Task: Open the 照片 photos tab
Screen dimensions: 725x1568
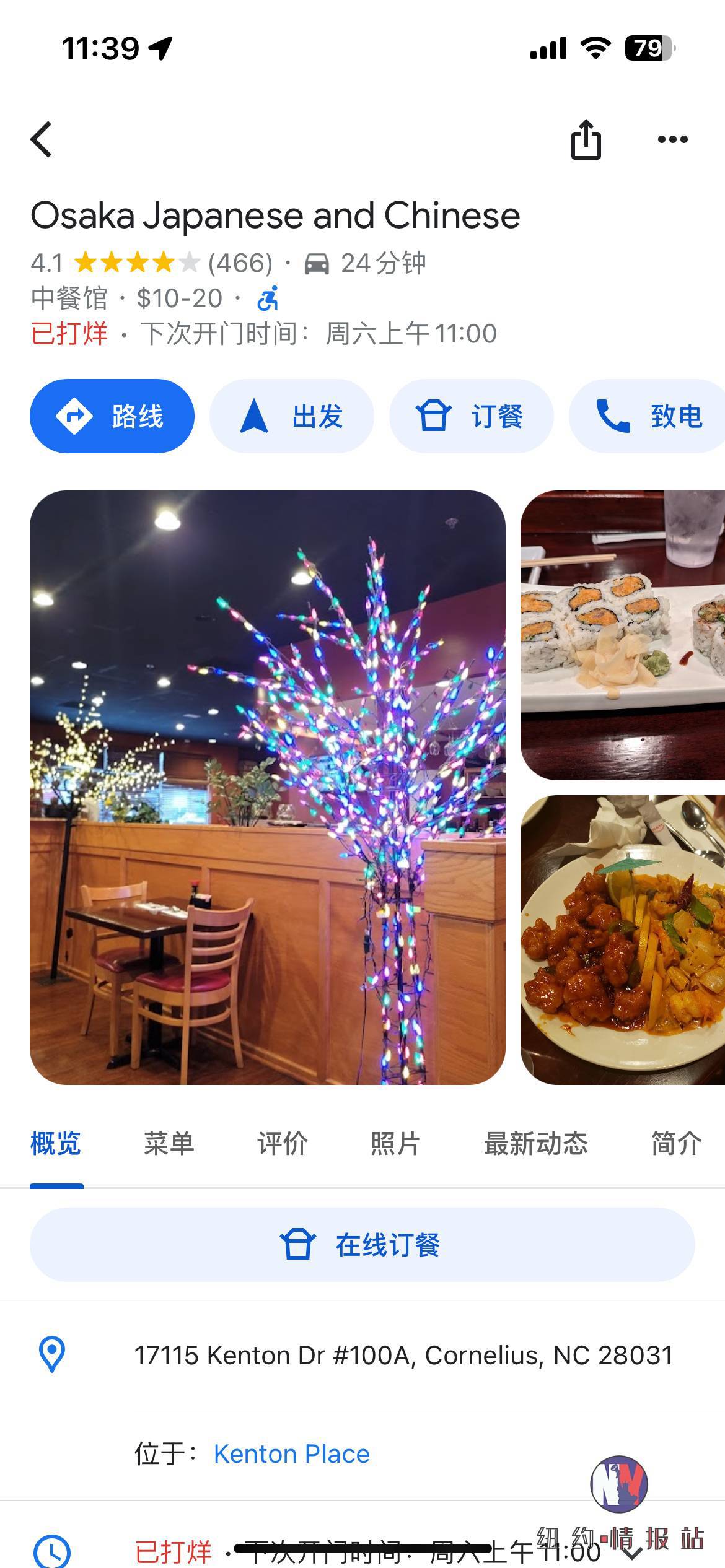Action: point(395,1143)
